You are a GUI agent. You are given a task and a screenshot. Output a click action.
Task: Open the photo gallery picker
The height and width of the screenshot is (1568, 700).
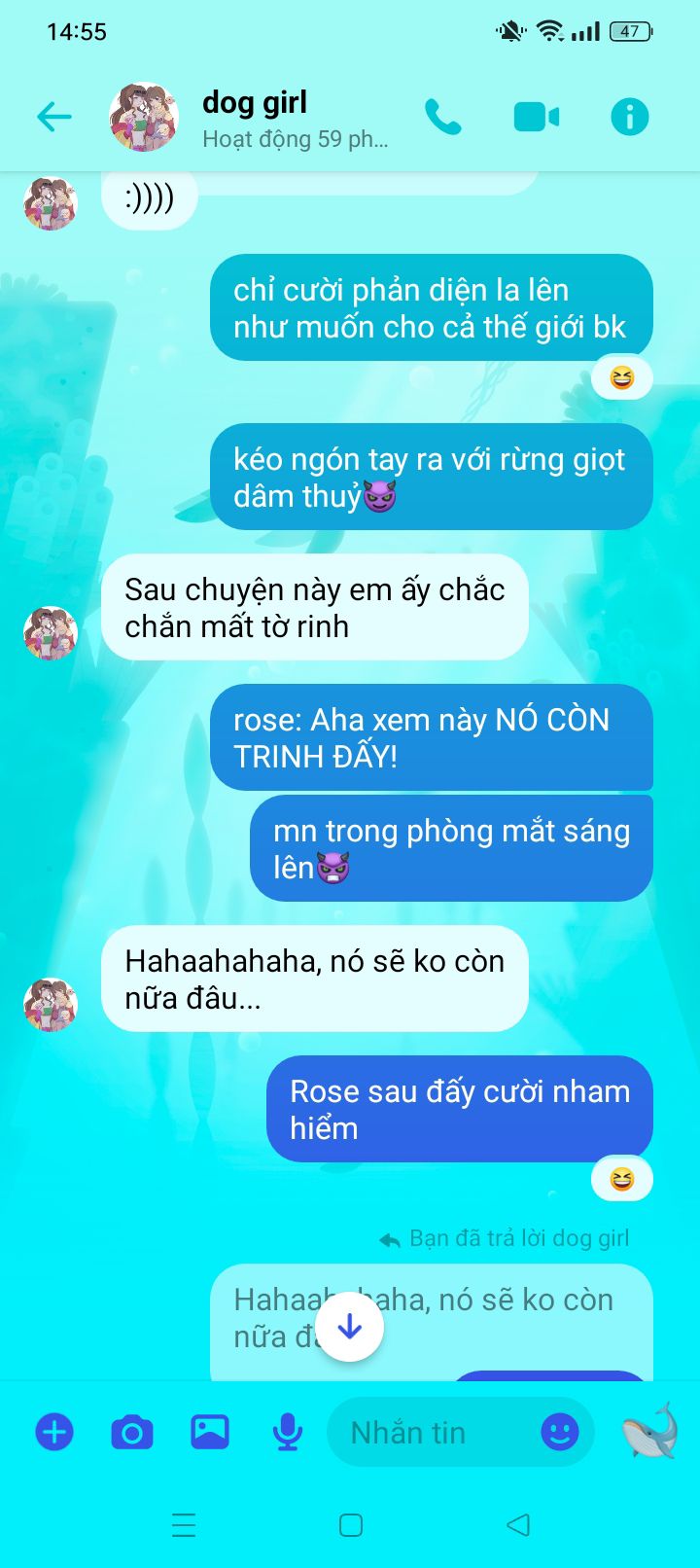[x=210, y=1432]
